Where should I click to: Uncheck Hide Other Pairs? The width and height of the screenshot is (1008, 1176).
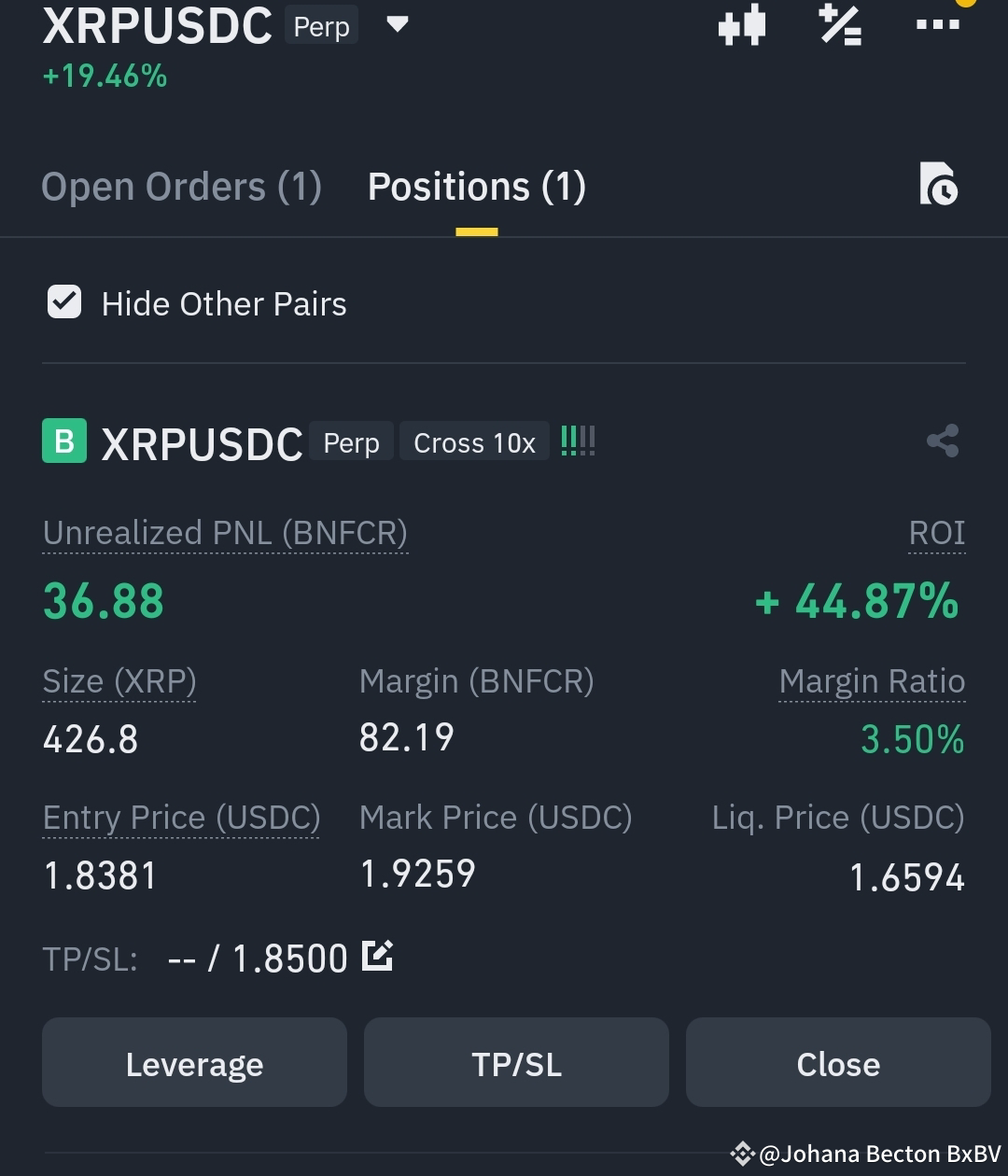pyautogui.click(x=63, y=302)
